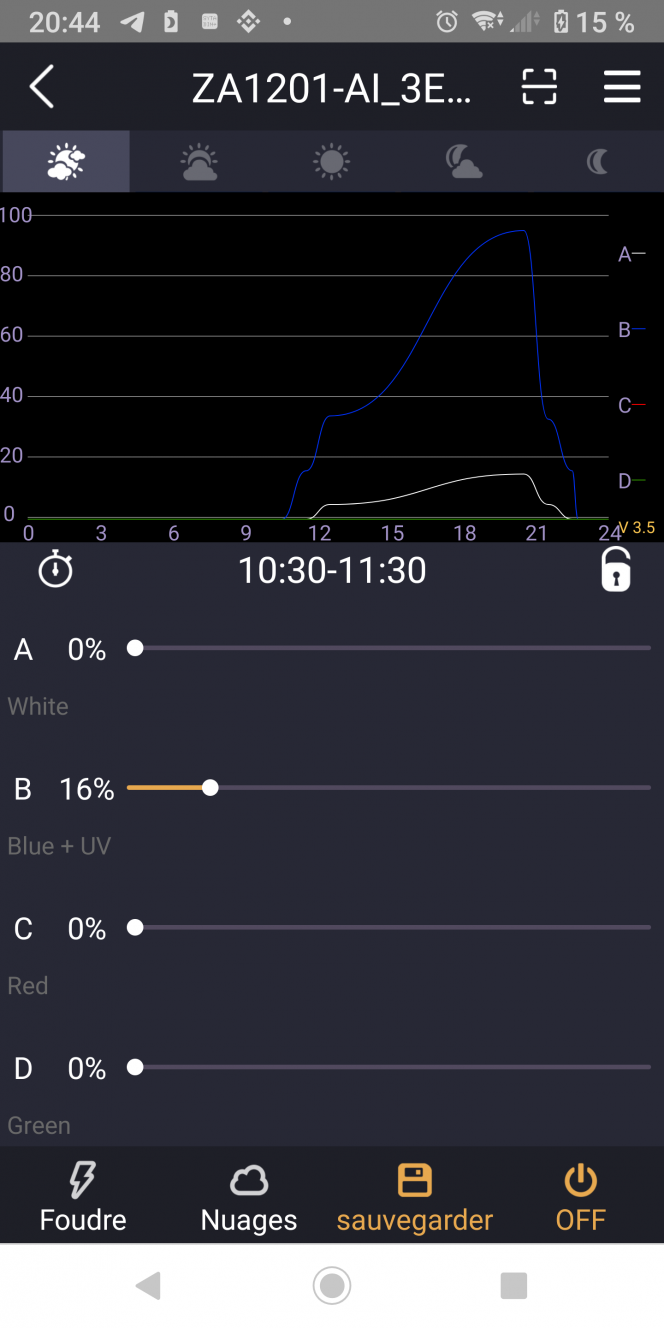
Task: Tap the system home button
Action: [332, 1285]
